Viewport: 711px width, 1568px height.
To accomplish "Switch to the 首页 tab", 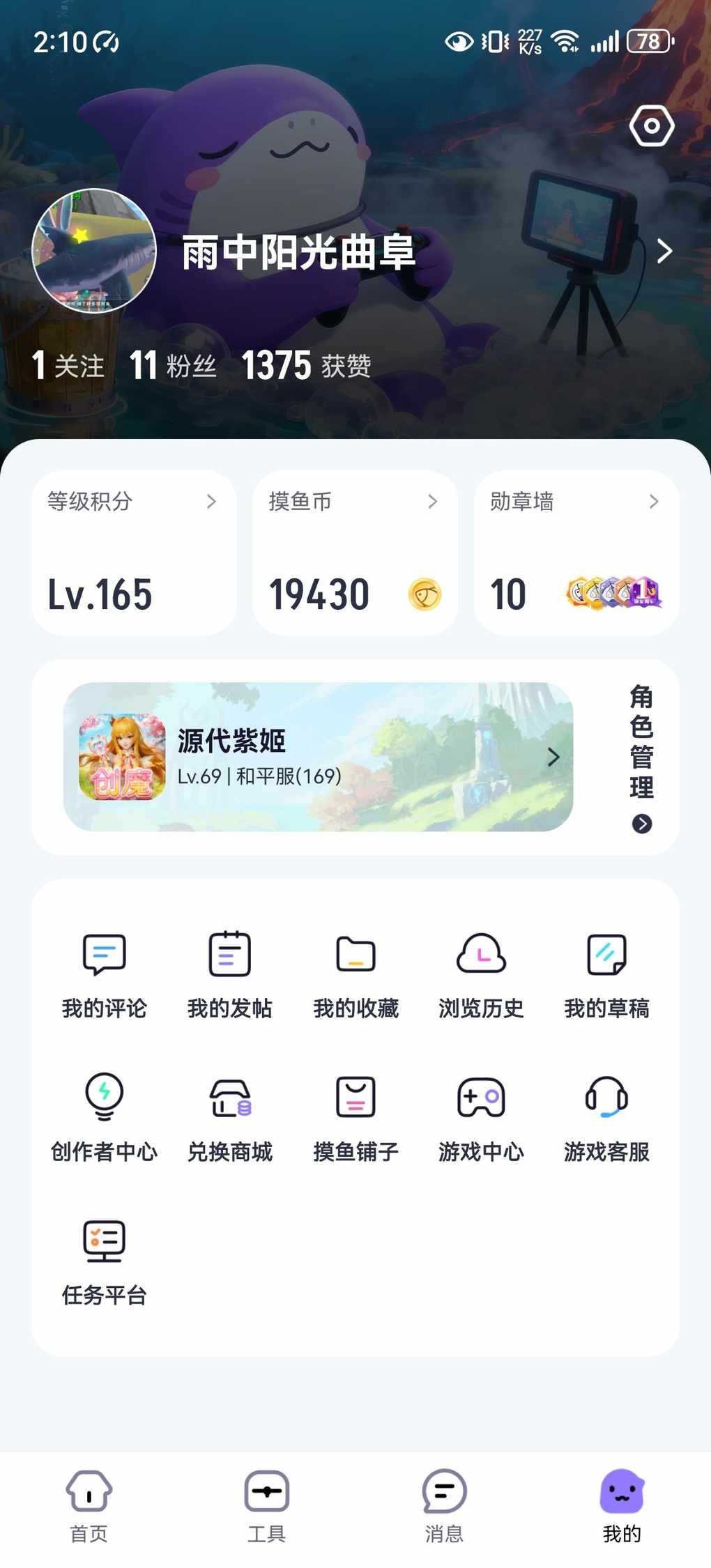I will [x=89, y=1505].
